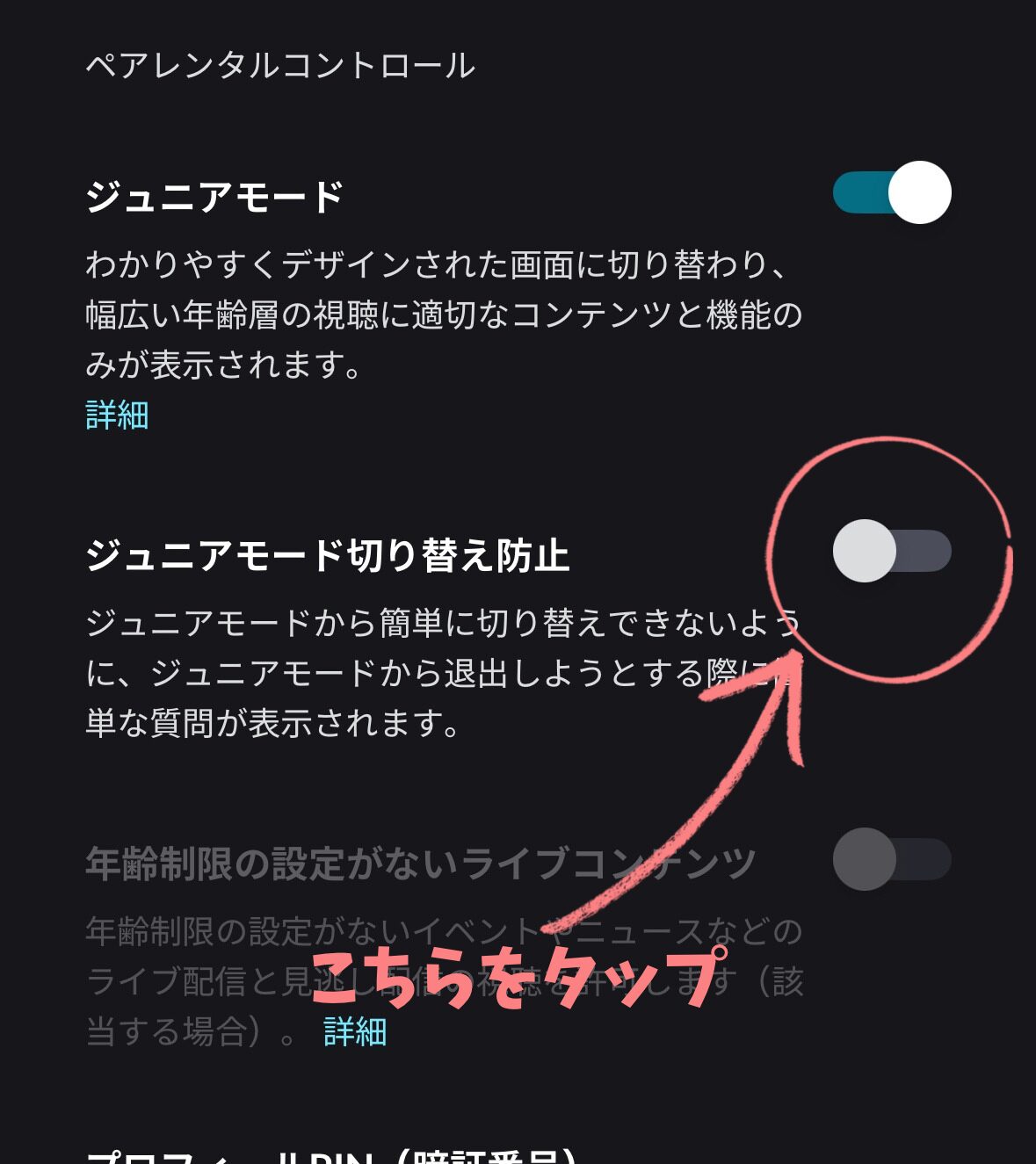The width and height of the screenshot is (1036, 1164).
Task: Open 詳細 link for ライブコンテンツ setting
Action: 355,1031
